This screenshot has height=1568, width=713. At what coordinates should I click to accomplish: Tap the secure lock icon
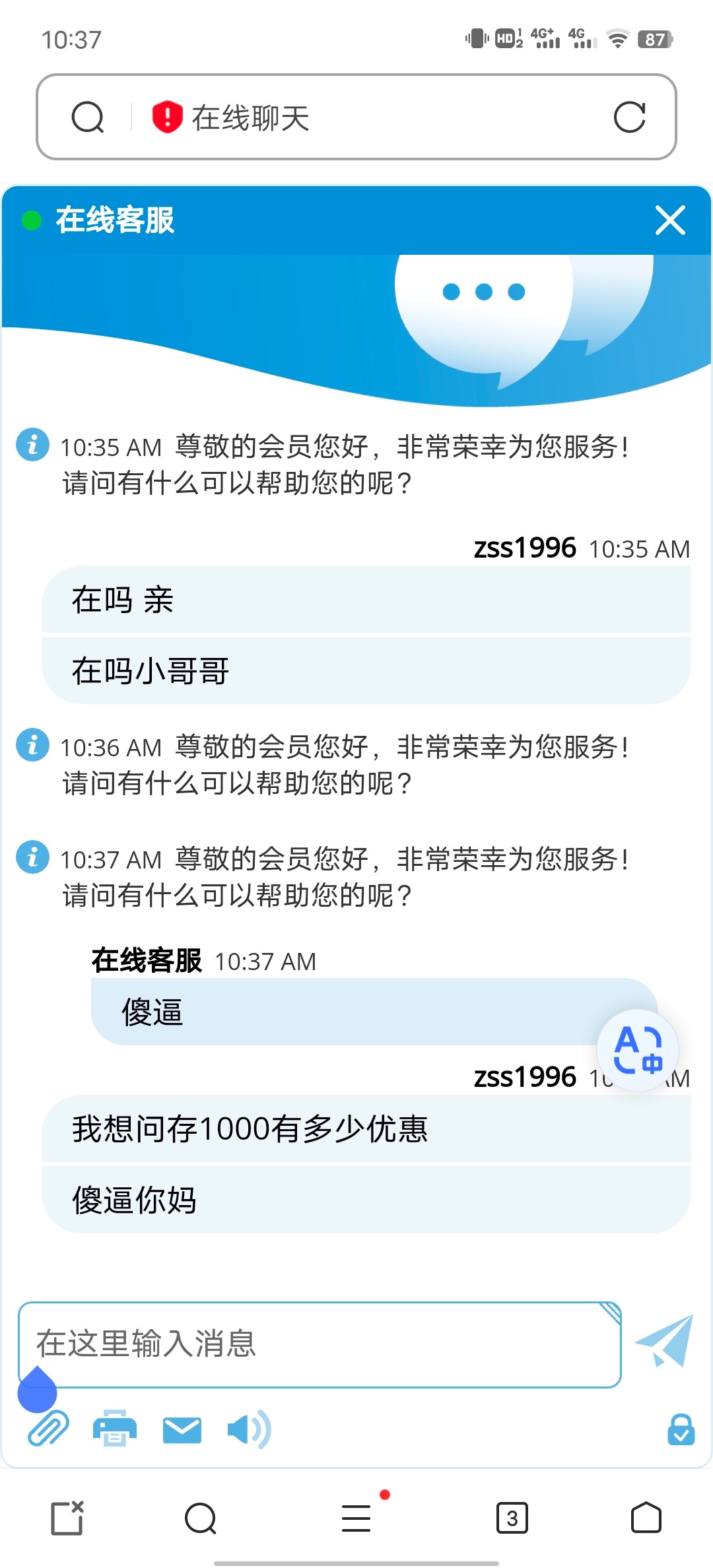[681, 1430]
